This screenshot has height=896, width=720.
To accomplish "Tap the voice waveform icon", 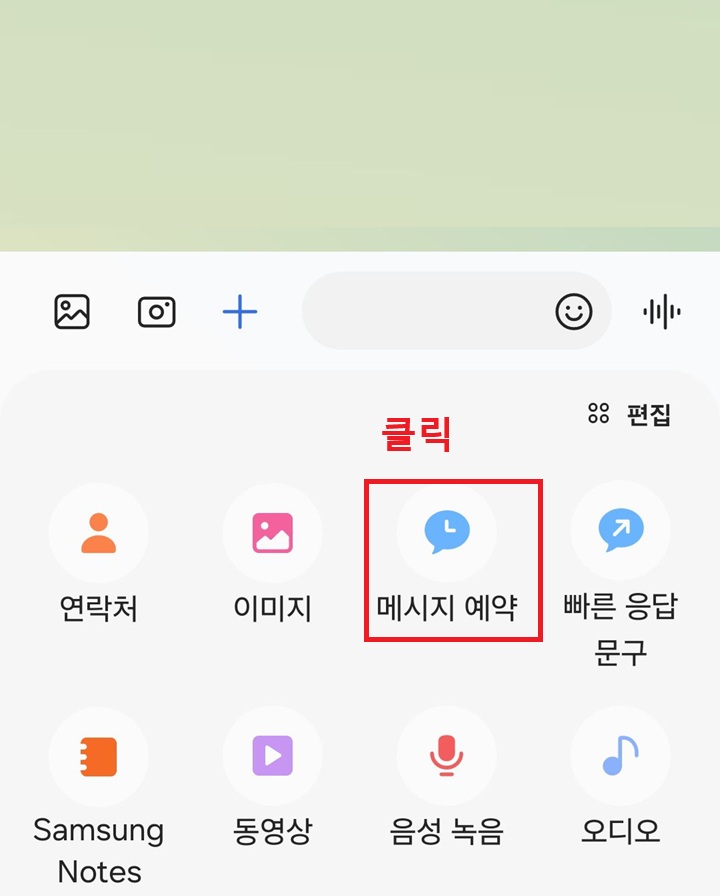I will point(662,312).
